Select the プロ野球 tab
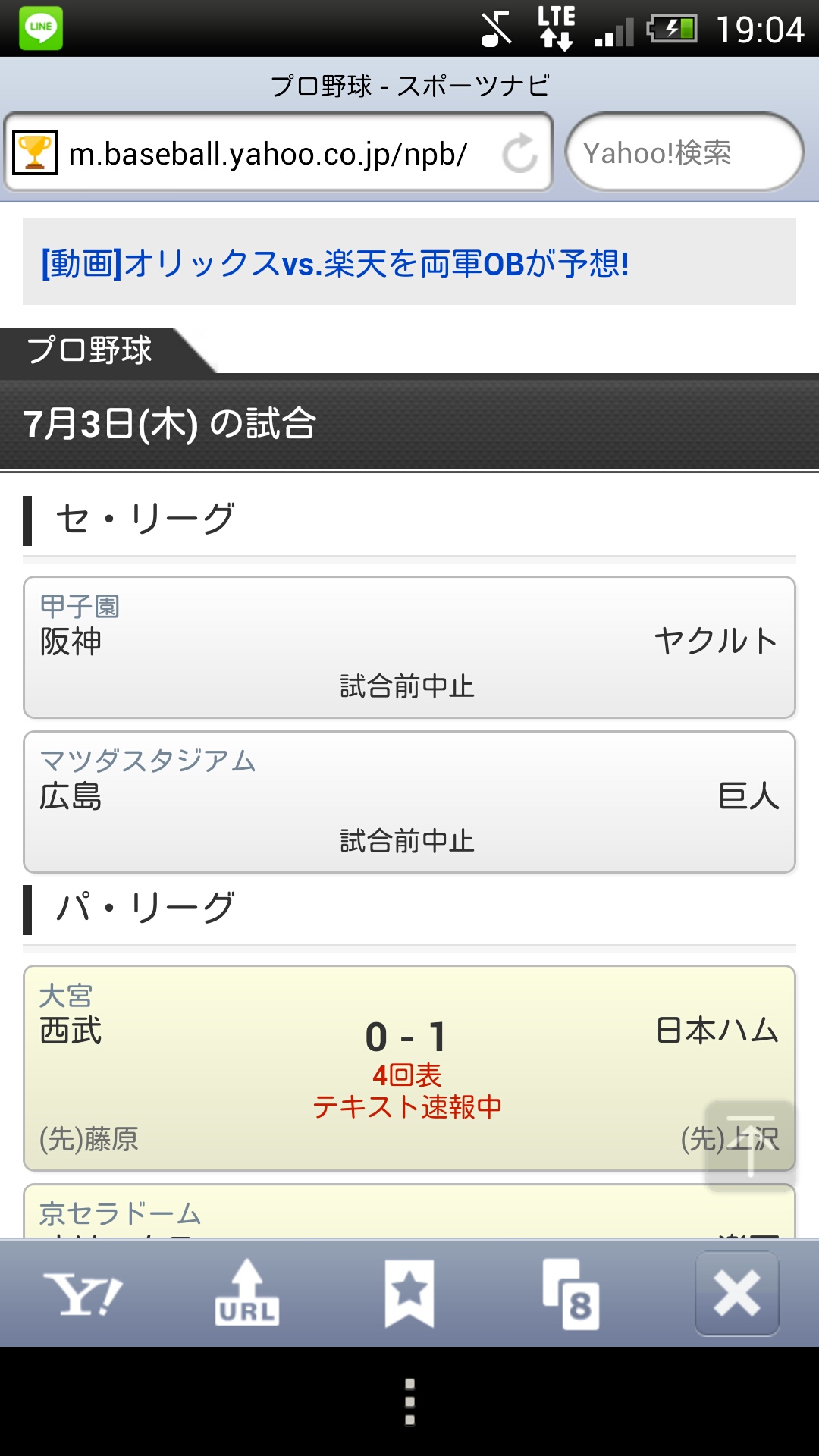Image resolution: width=819 pixels, height=1456 pixels. click(x=91, y=350)
